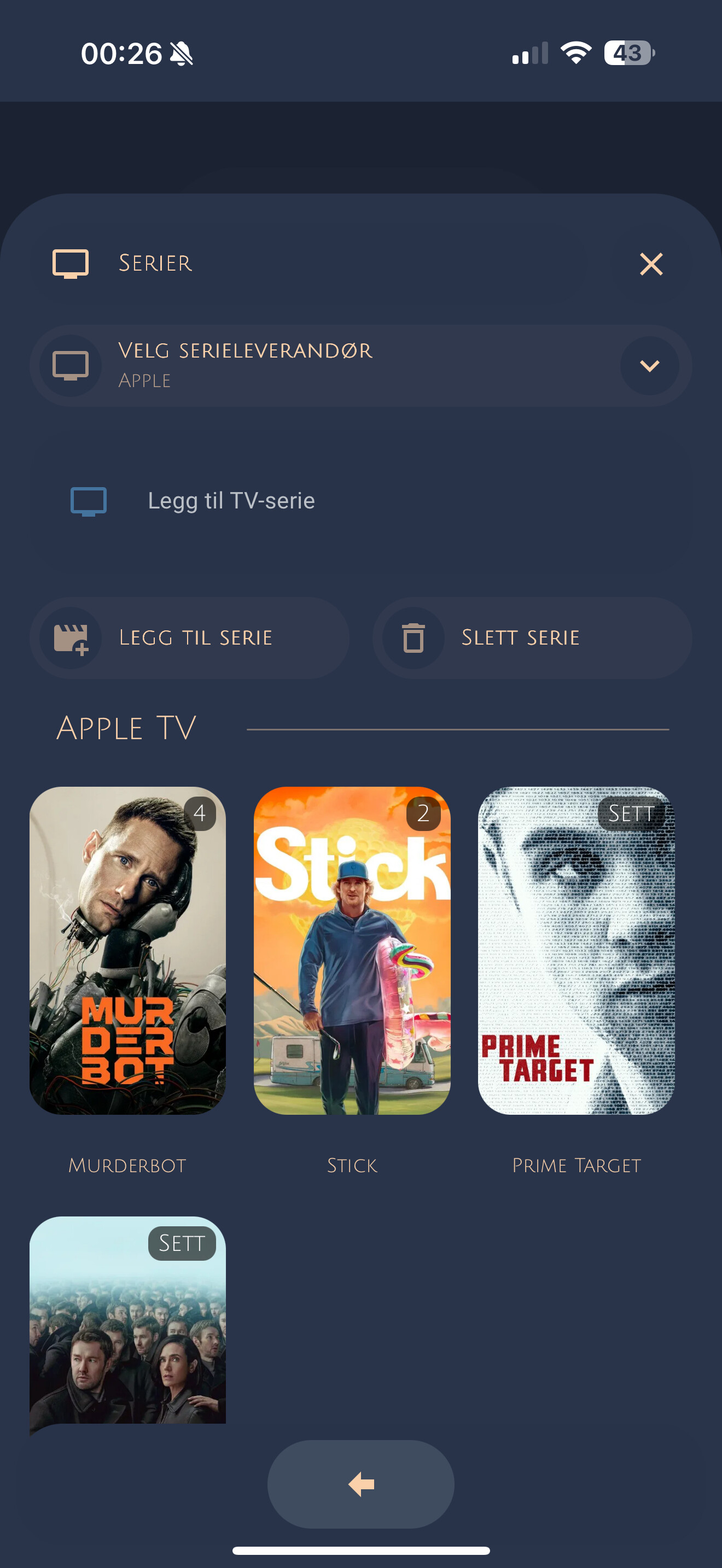Expand the Velg serieleverandør dropdown
Viewport: 722px width, 1568px height.
649,366
